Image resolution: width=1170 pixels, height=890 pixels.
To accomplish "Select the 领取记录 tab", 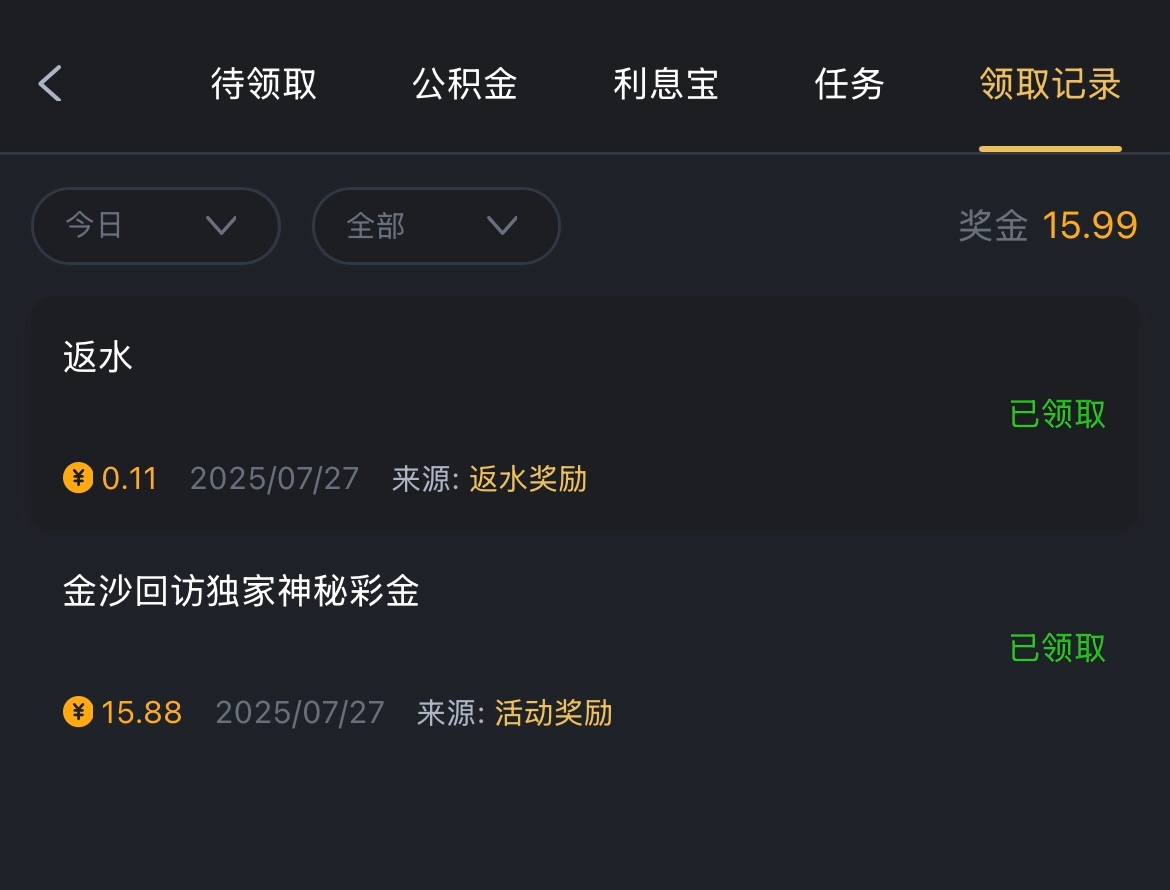I will click(1050, 84).
